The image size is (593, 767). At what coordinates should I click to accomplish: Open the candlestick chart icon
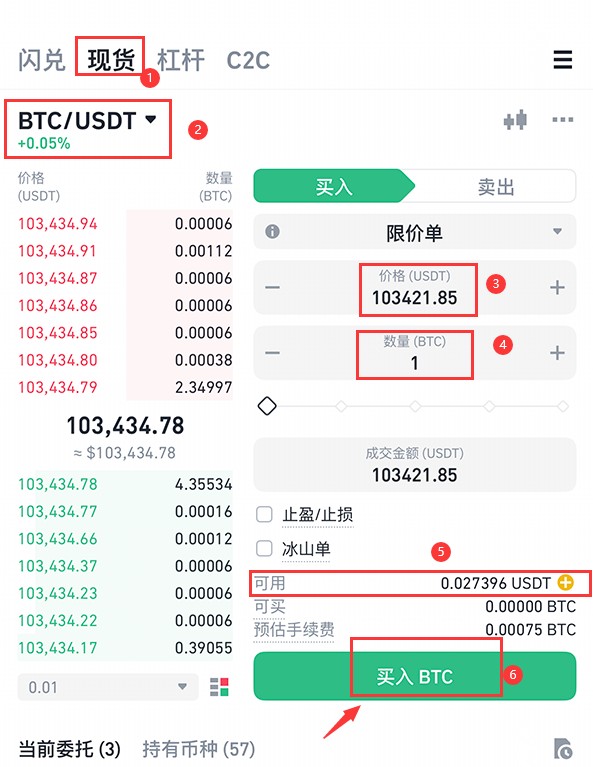(x=515, y=120)
